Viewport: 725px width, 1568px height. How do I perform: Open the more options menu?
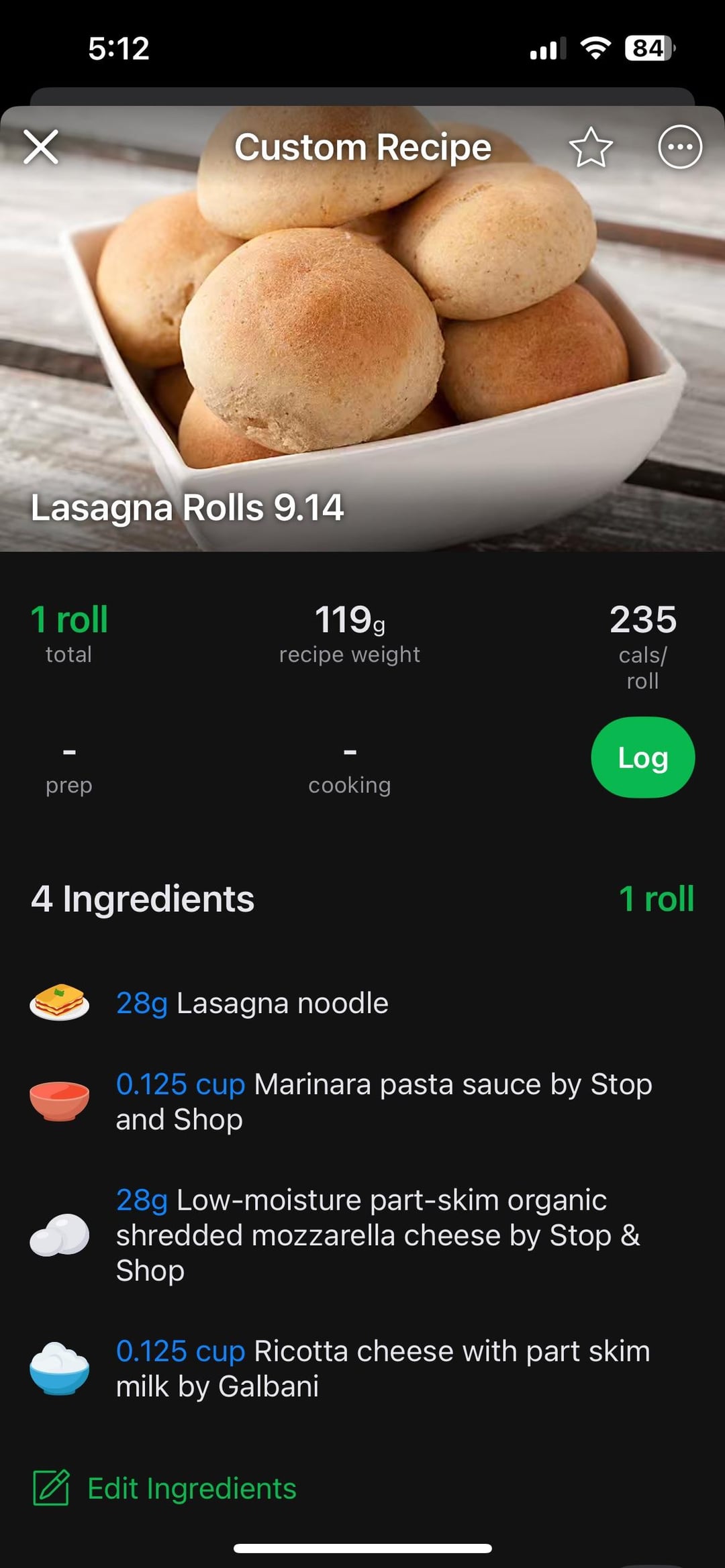(x=679, y=147)
